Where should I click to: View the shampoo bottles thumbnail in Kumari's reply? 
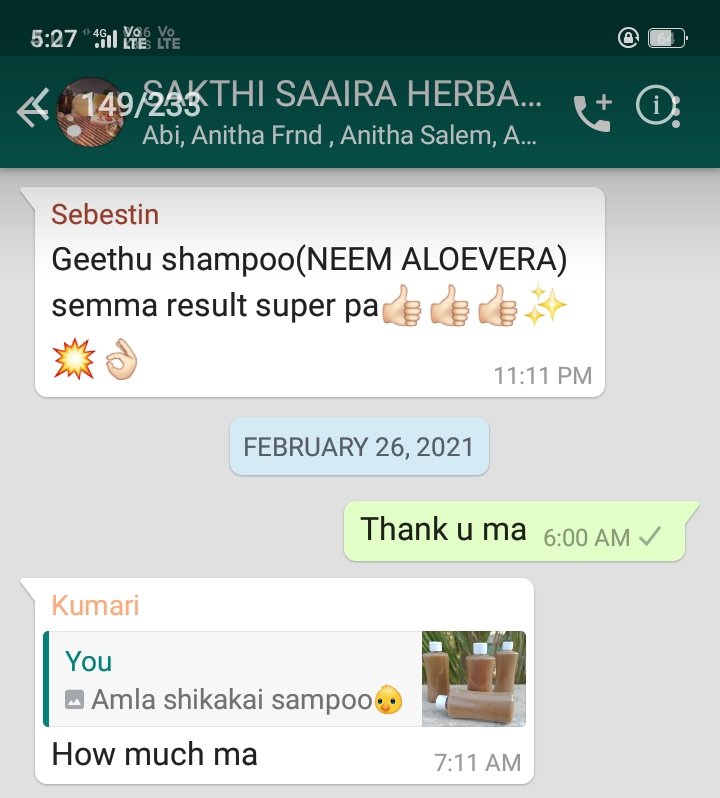[474, 678]
